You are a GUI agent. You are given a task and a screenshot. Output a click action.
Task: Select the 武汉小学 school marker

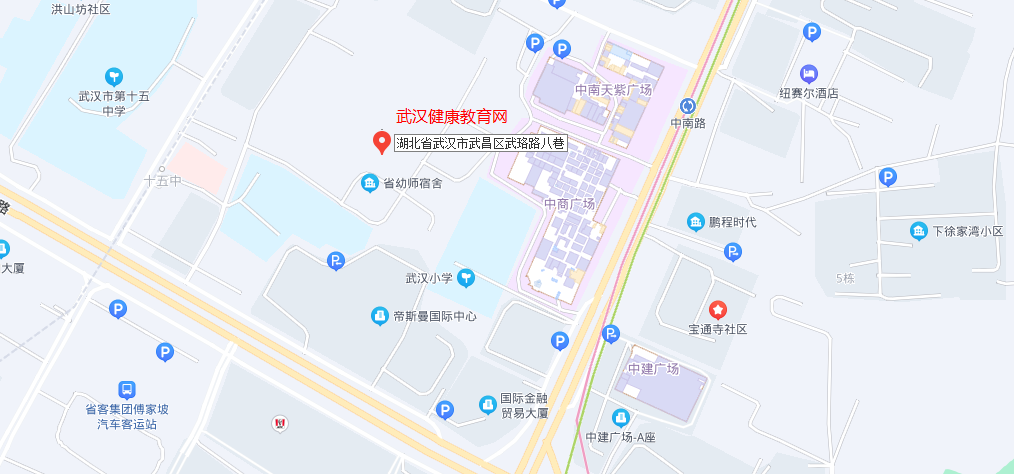(466, 278)
